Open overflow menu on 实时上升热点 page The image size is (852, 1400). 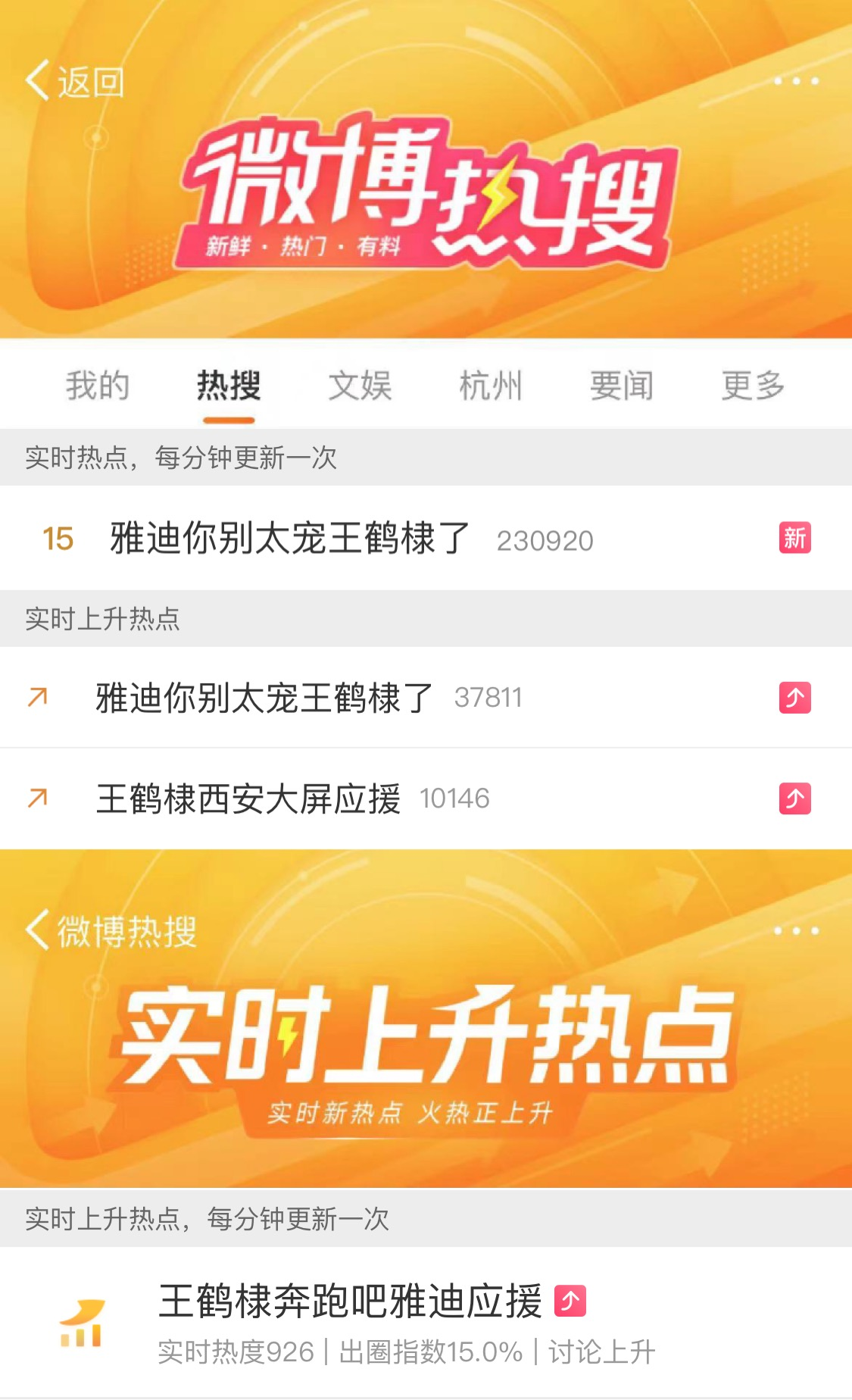click(x=796, y=931)
